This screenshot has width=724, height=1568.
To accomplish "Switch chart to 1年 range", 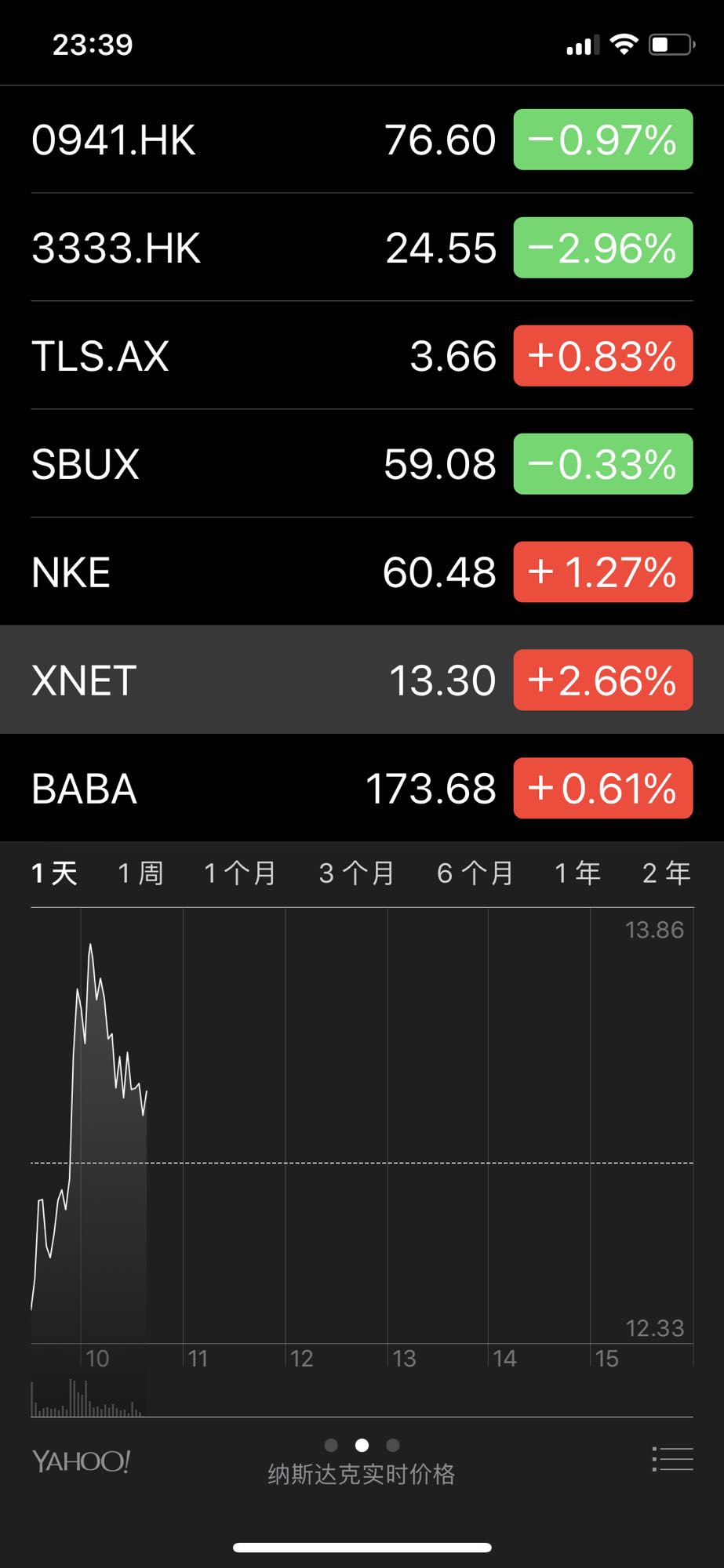I will [x=577, y=873].
